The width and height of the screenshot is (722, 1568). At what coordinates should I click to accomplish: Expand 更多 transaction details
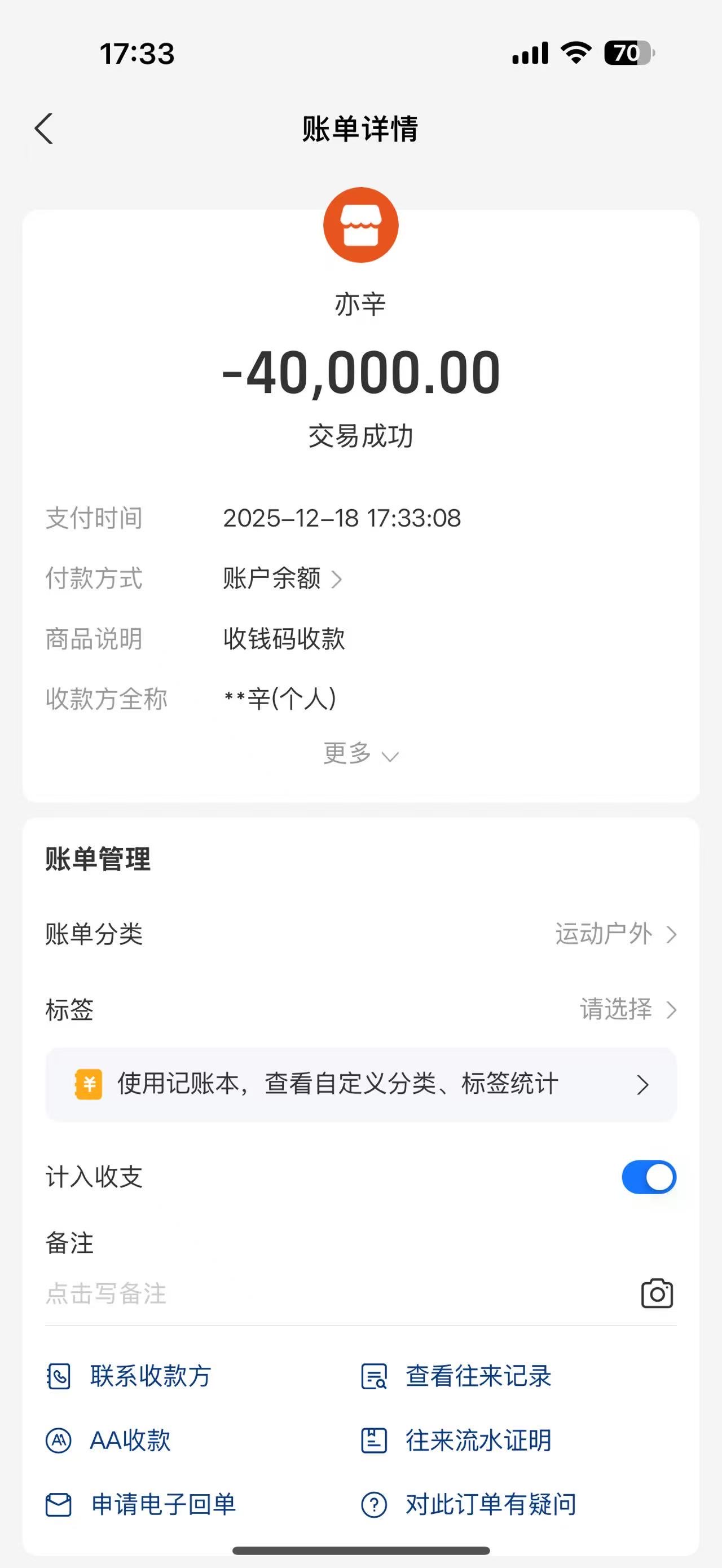point(360,754)
